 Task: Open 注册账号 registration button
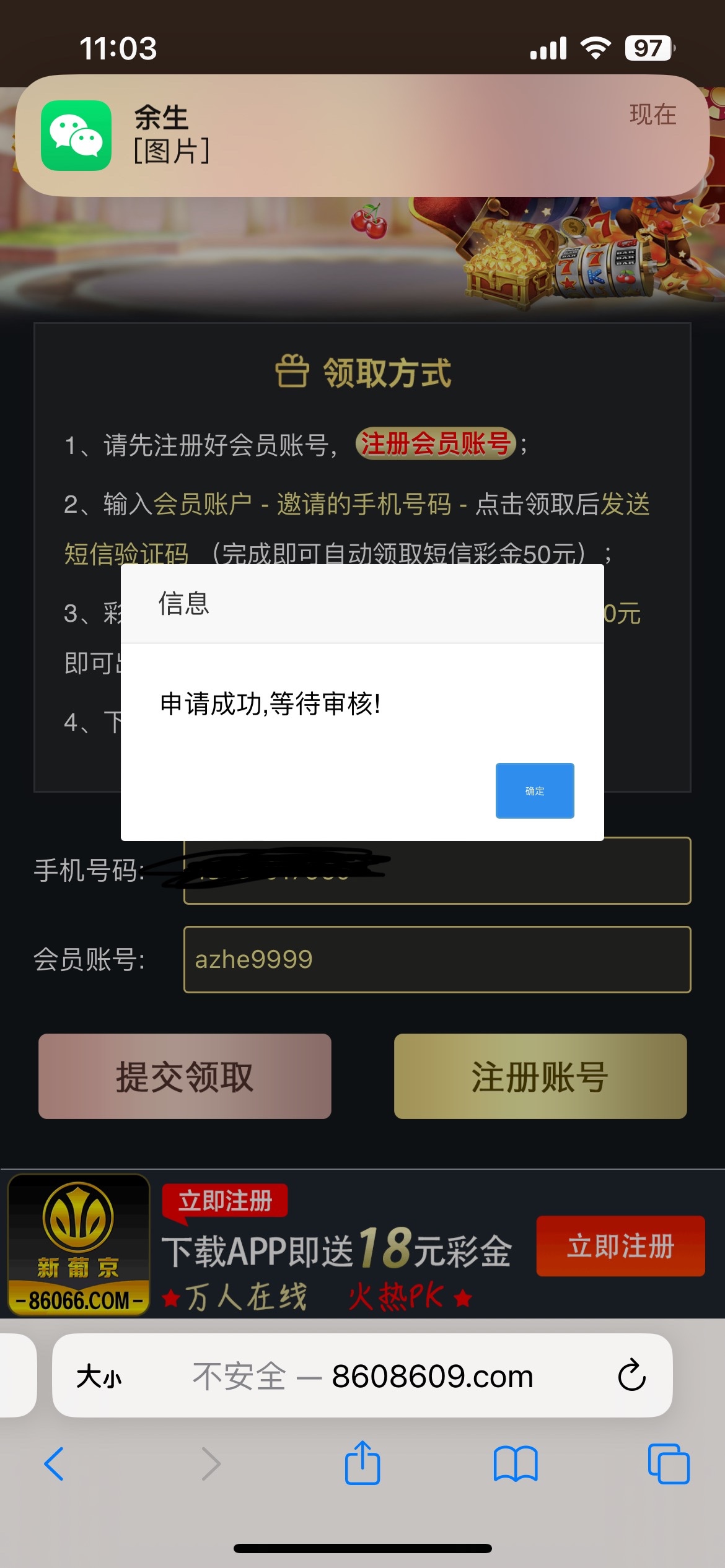point(540,1076)
